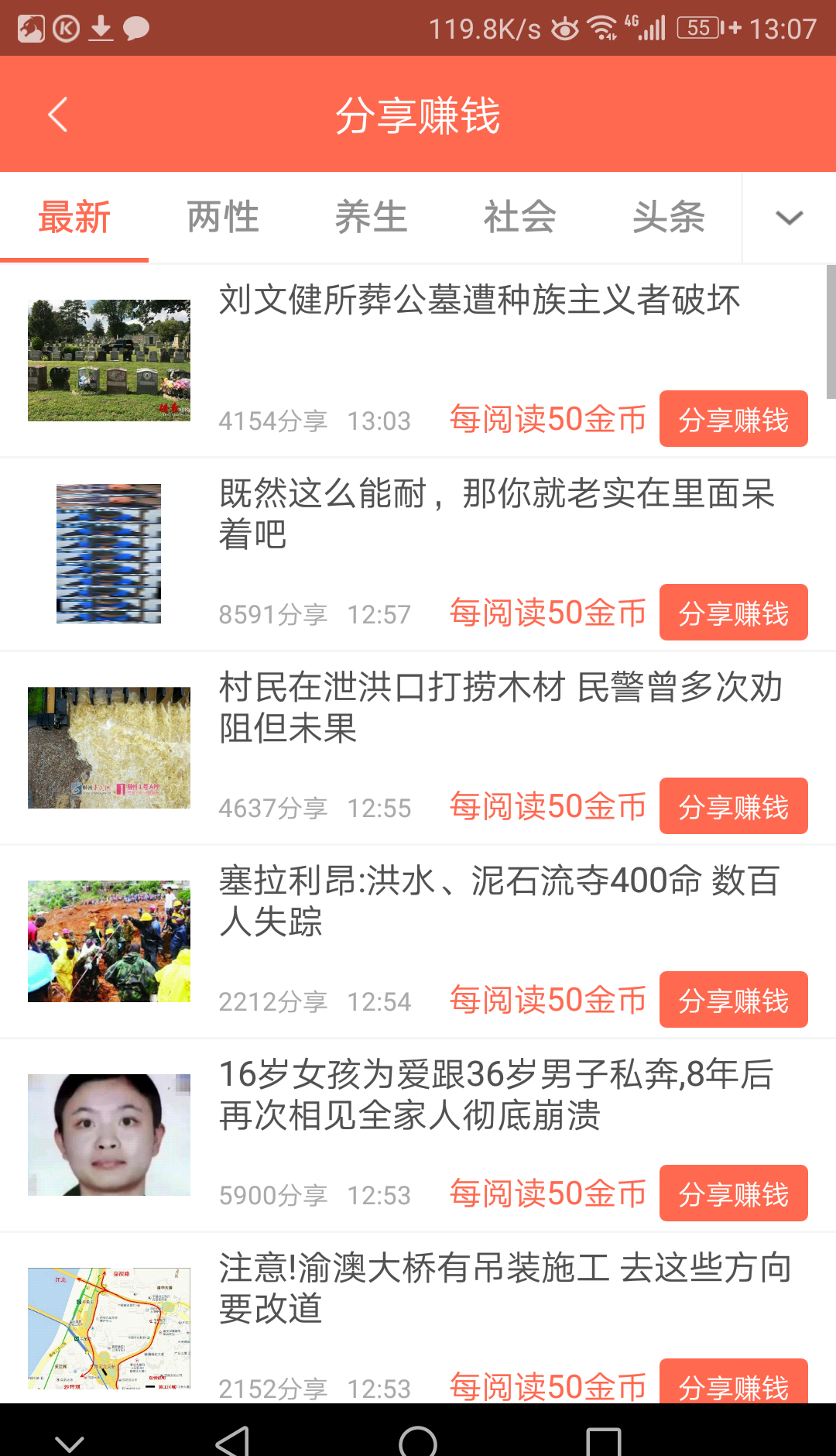Expand the category dropdown chevron
Screen dimensions: 836x1456
pyautogui.click(x=789, y=218)
